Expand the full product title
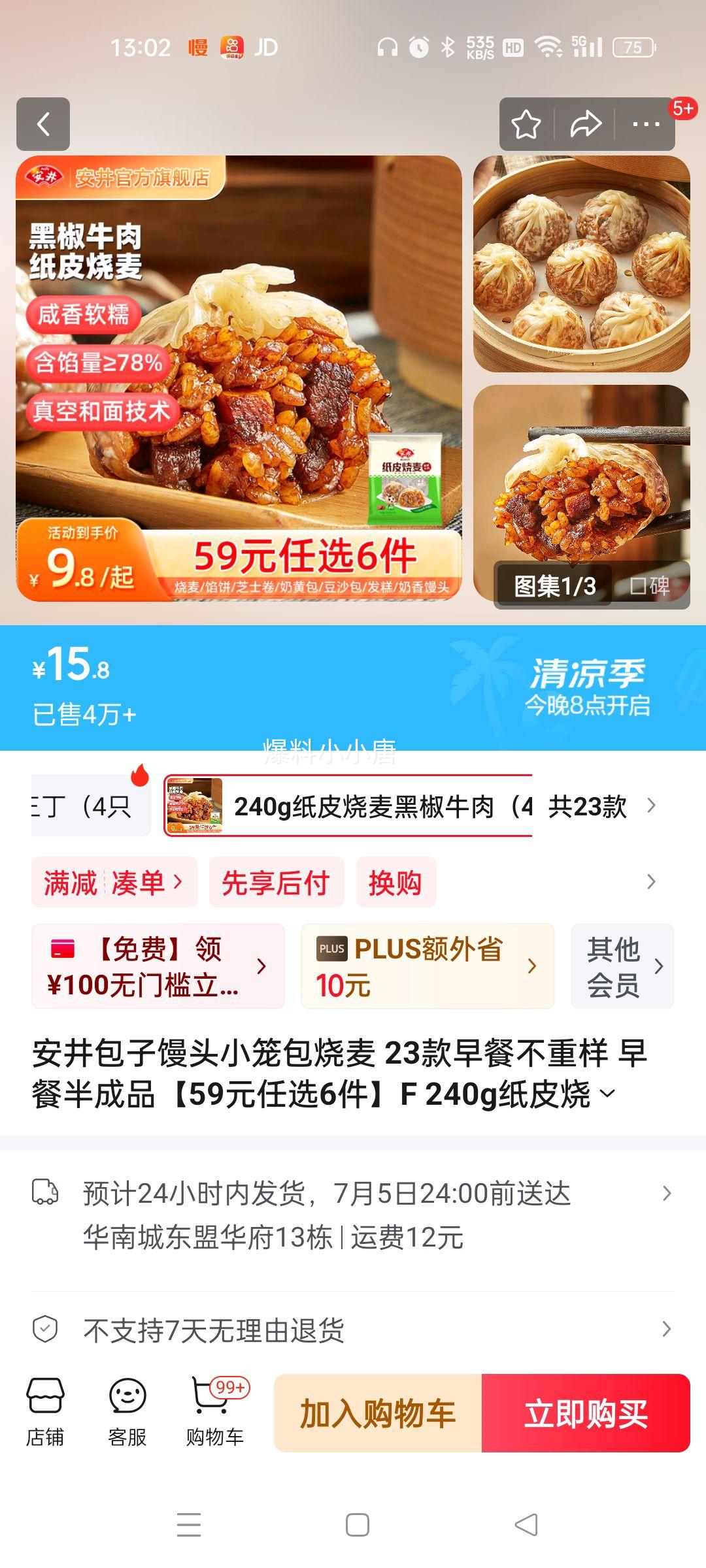Viewport: 706px width, 1568px height. pos(607,1094)
